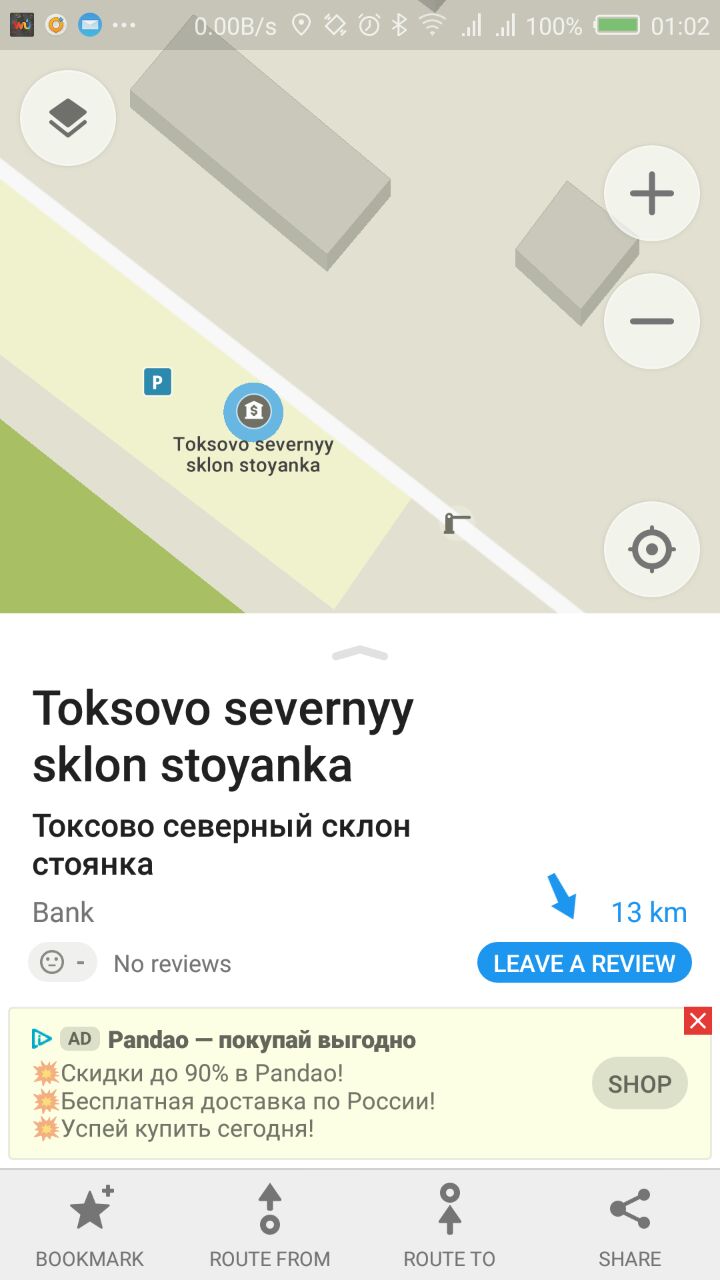Close the Pandao ad banner

[698, 1021]
